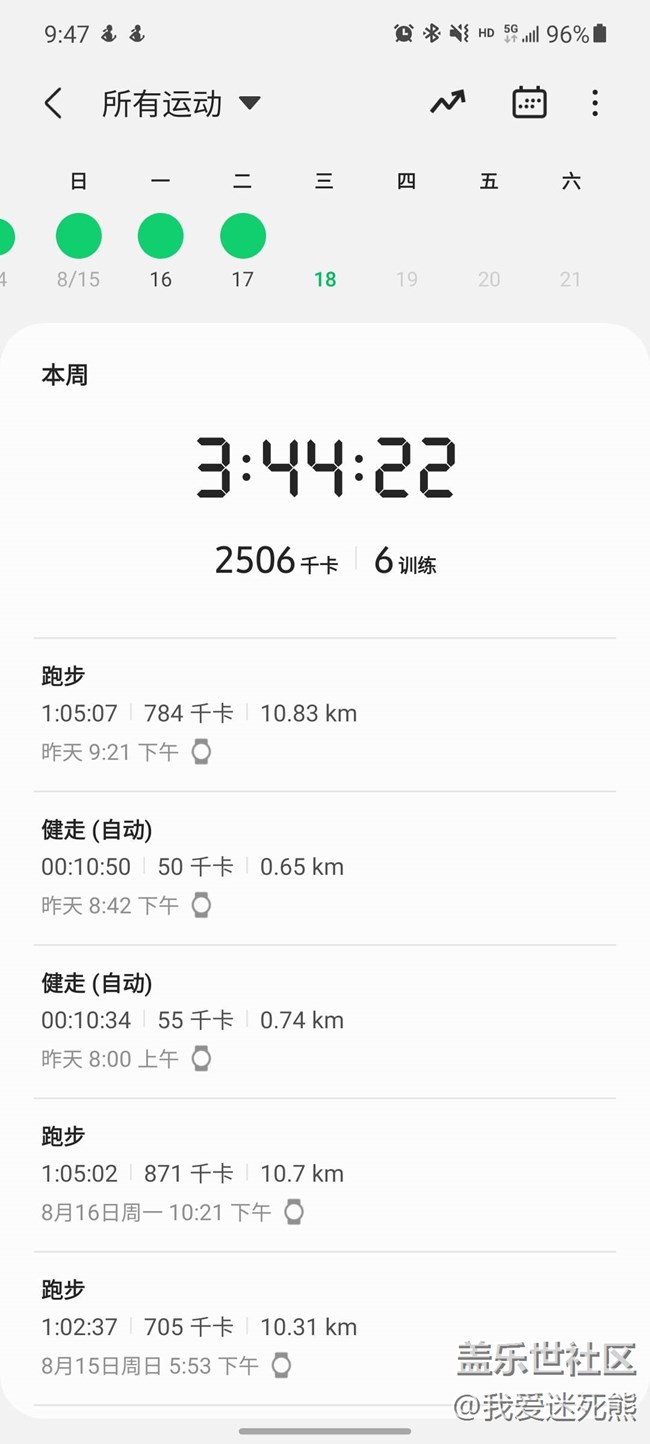Open the 0.74 km auto walk record
This screenshot has width=650, height=1444.
point(324,1020)
